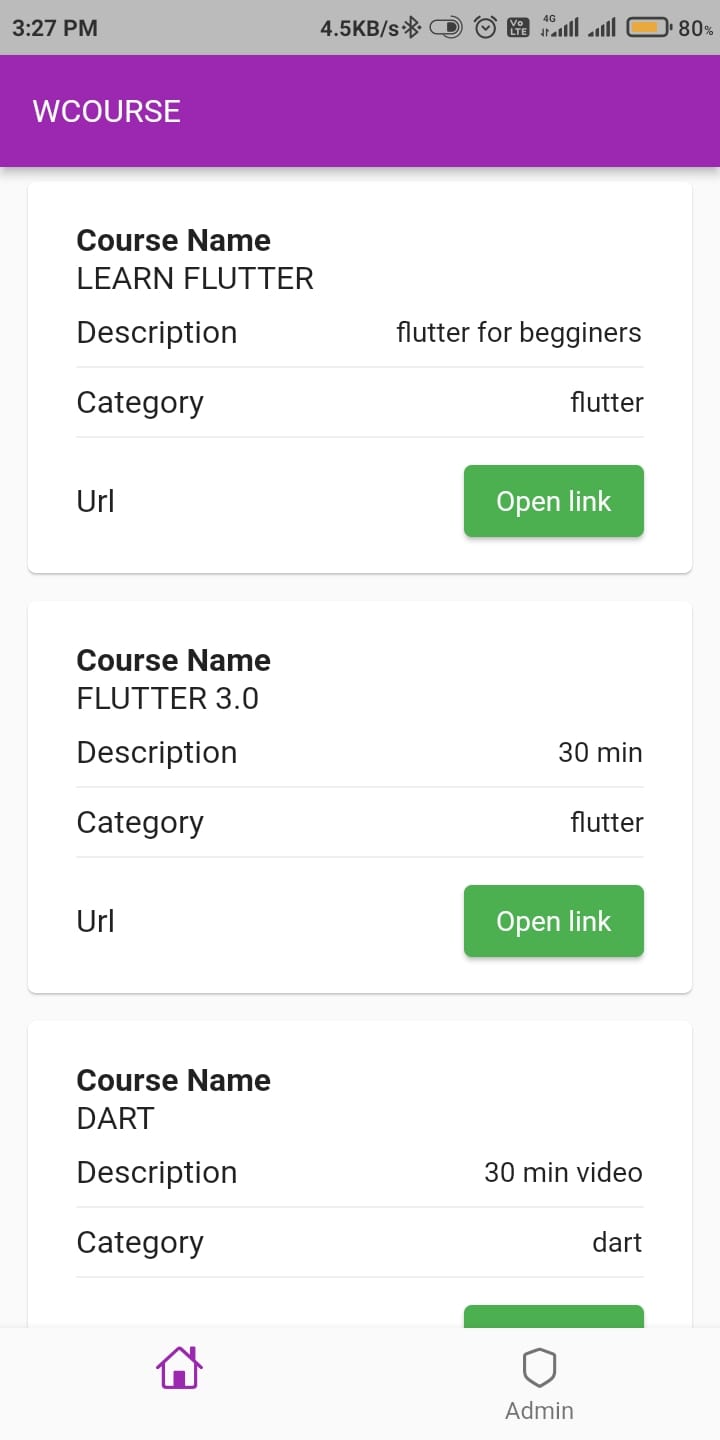Click the flutter for begginers description
The width and height of the screenshot is (720, 1440).
518,332
